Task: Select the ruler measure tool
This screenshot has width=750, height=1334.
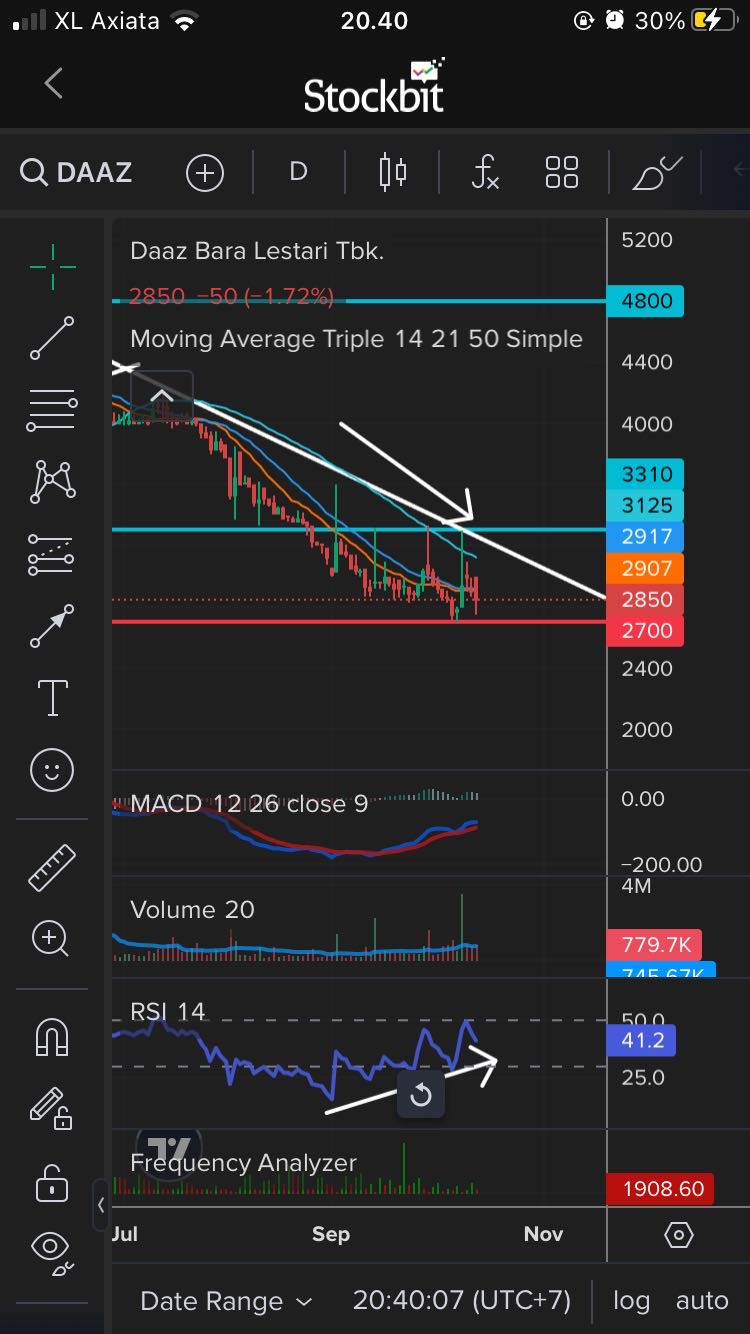Action: (52, 867)
